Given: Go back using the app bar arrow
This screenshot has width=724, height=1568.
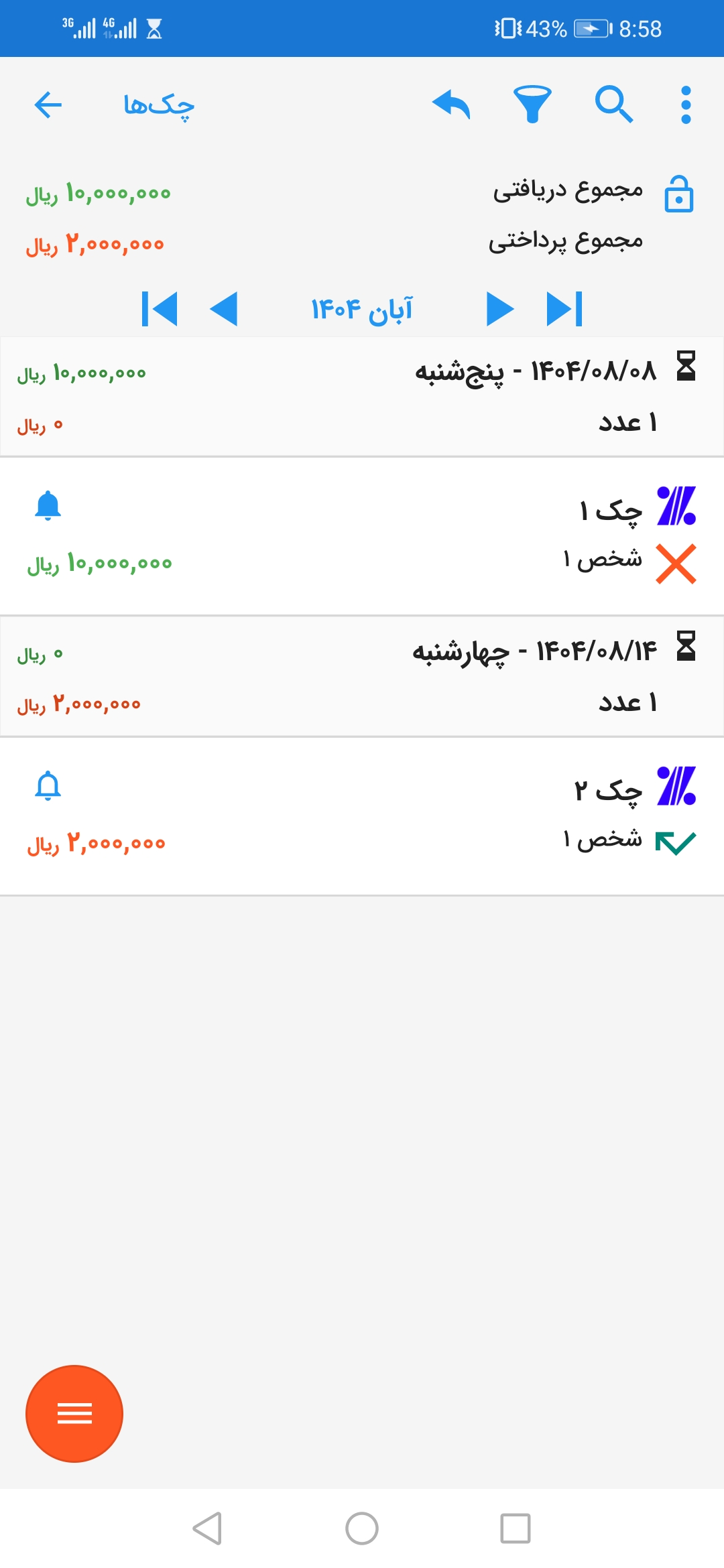Looking at the screenshot, I should coord(48,105).
